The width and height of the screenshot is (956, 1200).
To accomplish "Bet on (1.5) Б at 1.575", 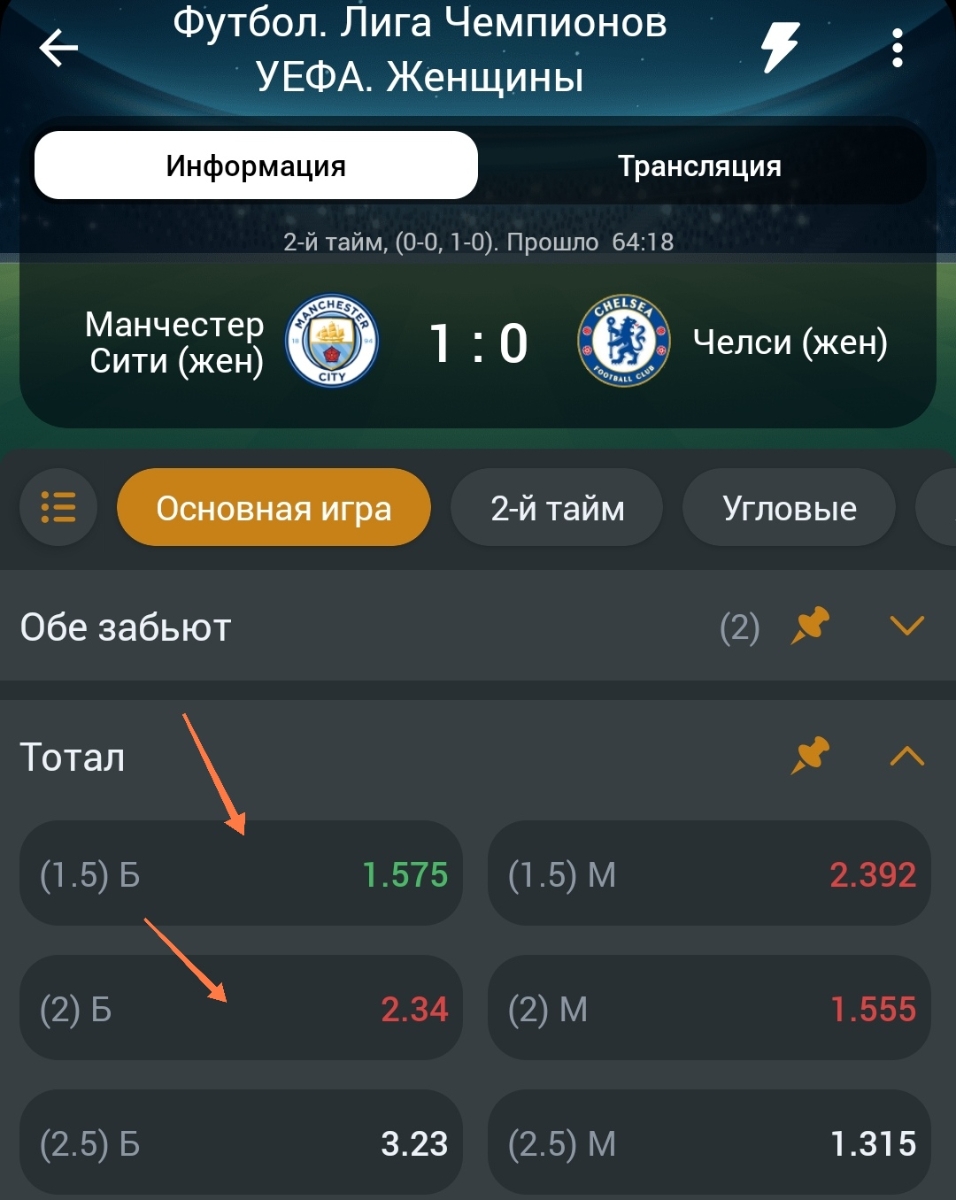I will (241, 874).
